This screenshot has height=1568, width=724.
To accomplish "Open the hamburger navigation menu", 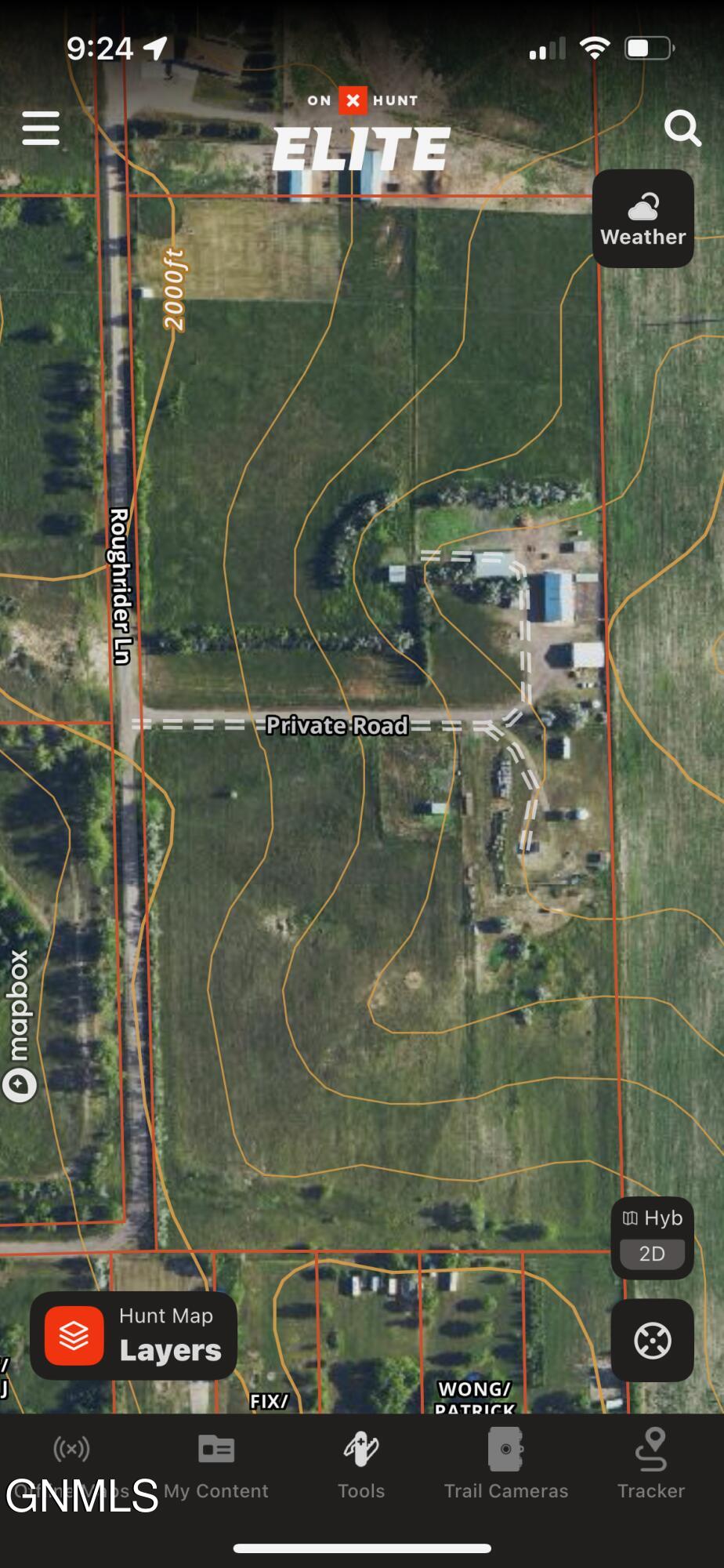I will pos(41,128).
